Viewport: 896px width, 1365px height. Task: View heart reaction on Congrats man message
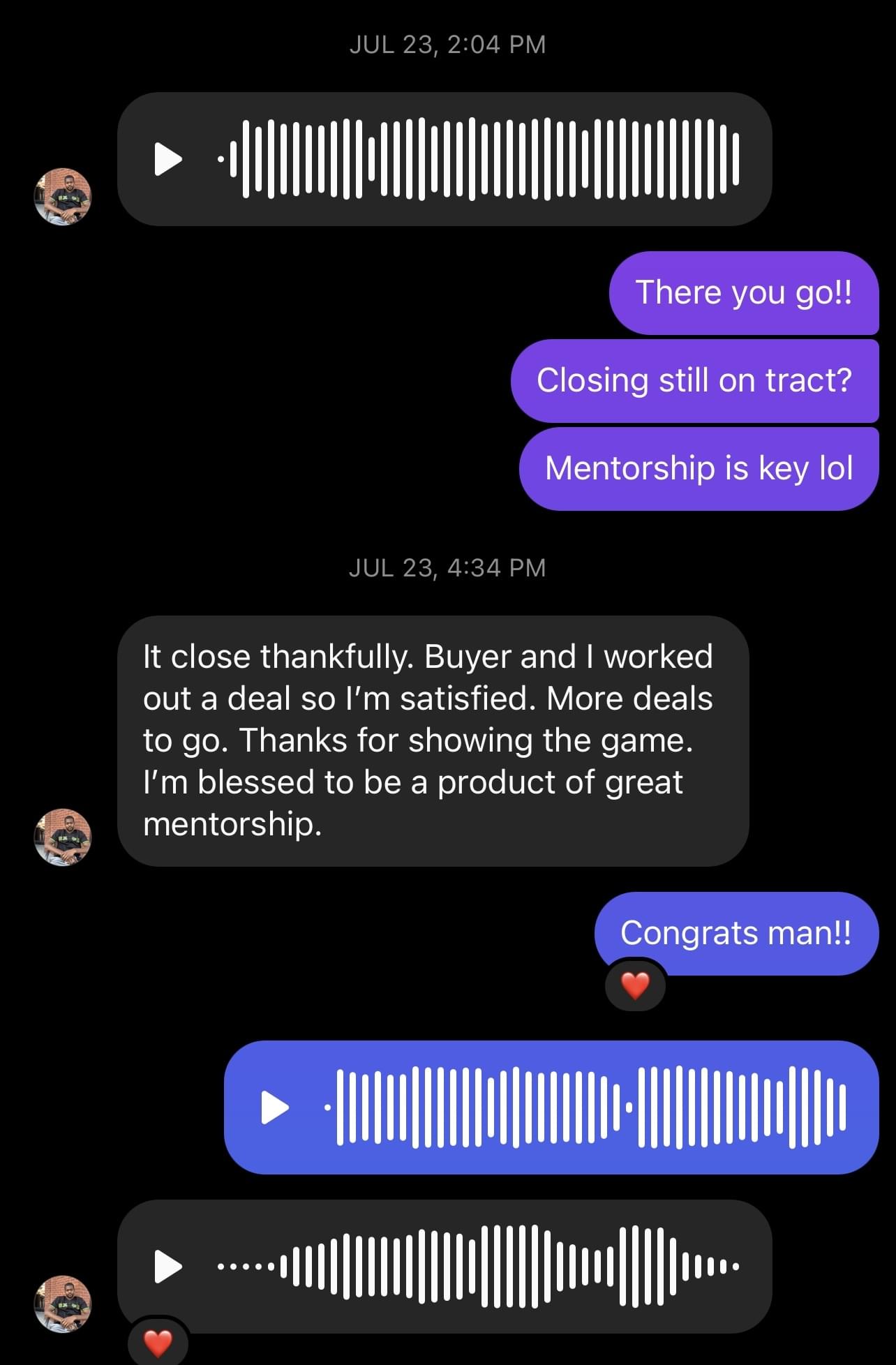coord(635,986)
